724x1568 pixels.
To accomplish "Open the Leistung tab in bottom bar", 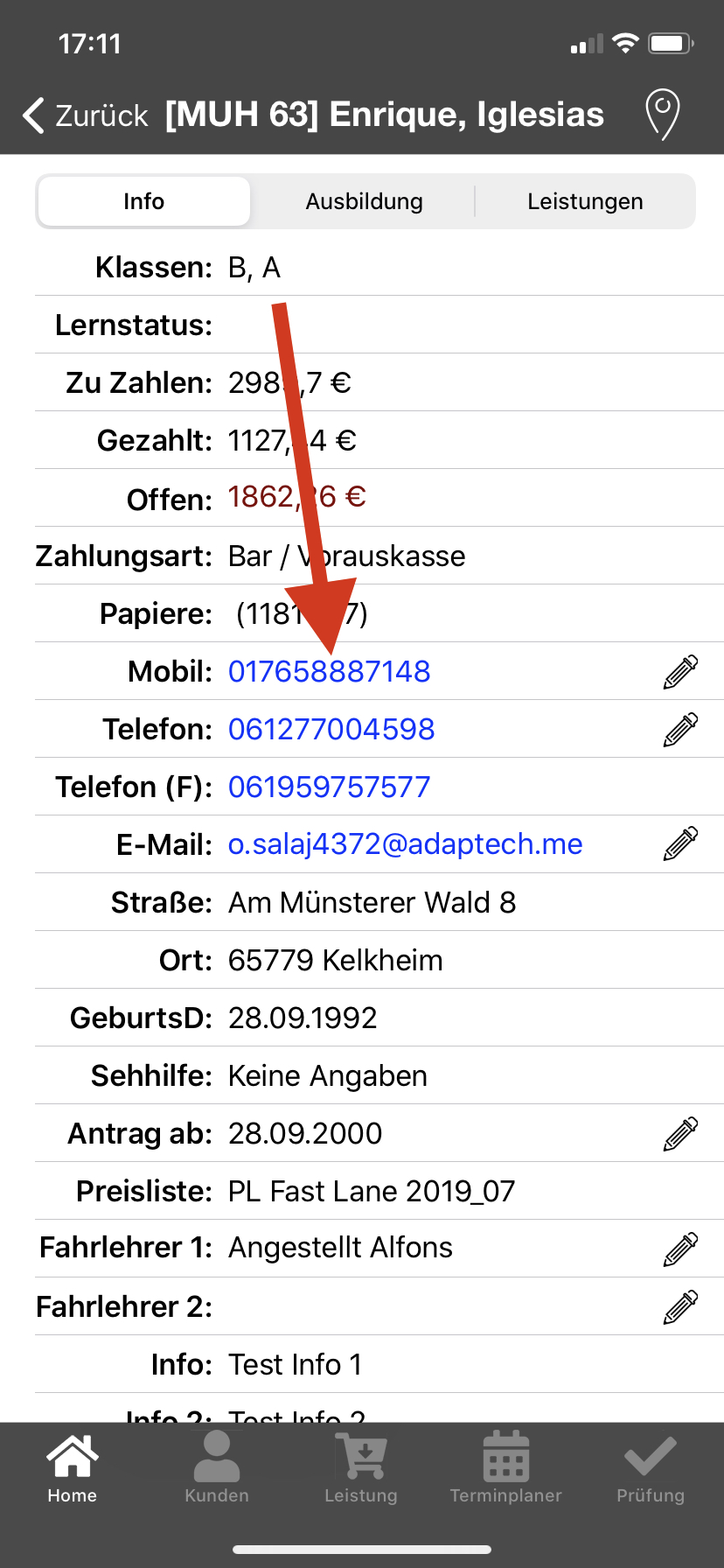I will pos(361,1469).
